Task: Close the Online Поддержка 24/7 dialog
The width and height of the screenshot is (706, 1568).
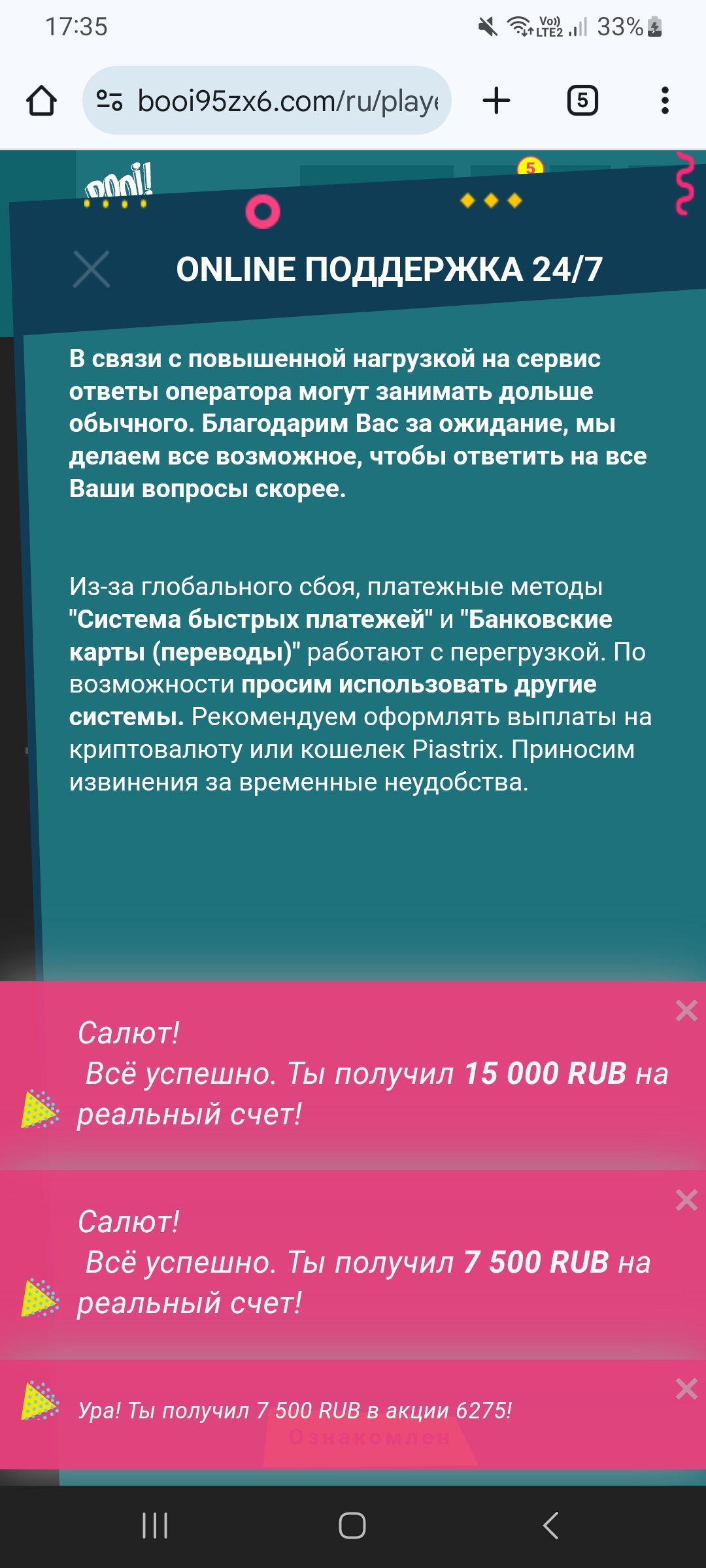Action: 92,269
